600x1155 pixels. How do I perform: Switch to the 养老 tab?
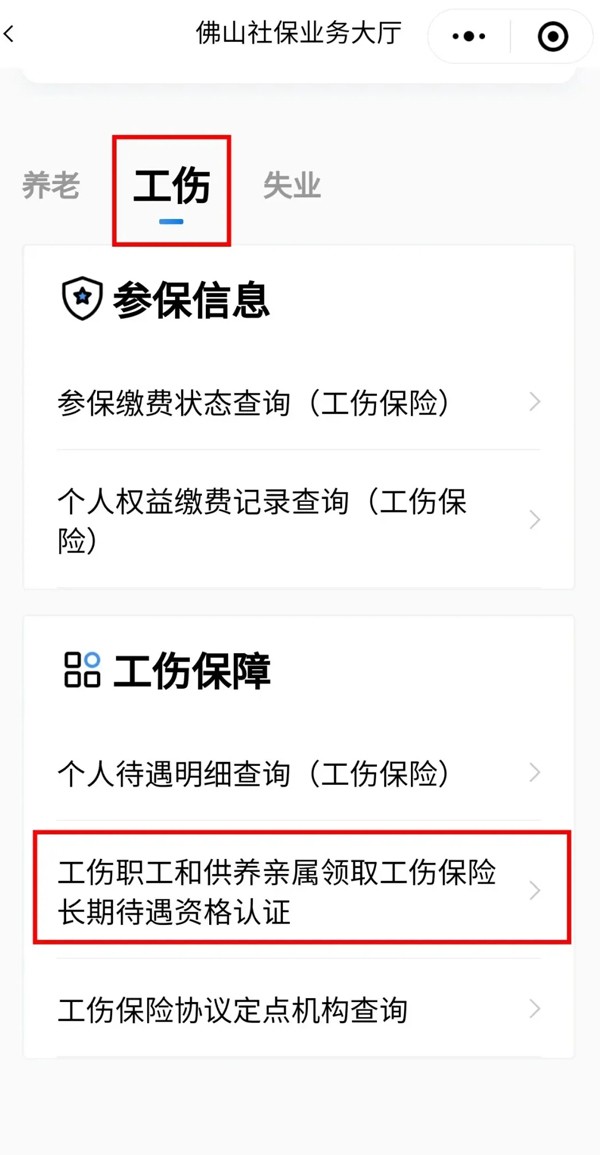click(51, 186)
